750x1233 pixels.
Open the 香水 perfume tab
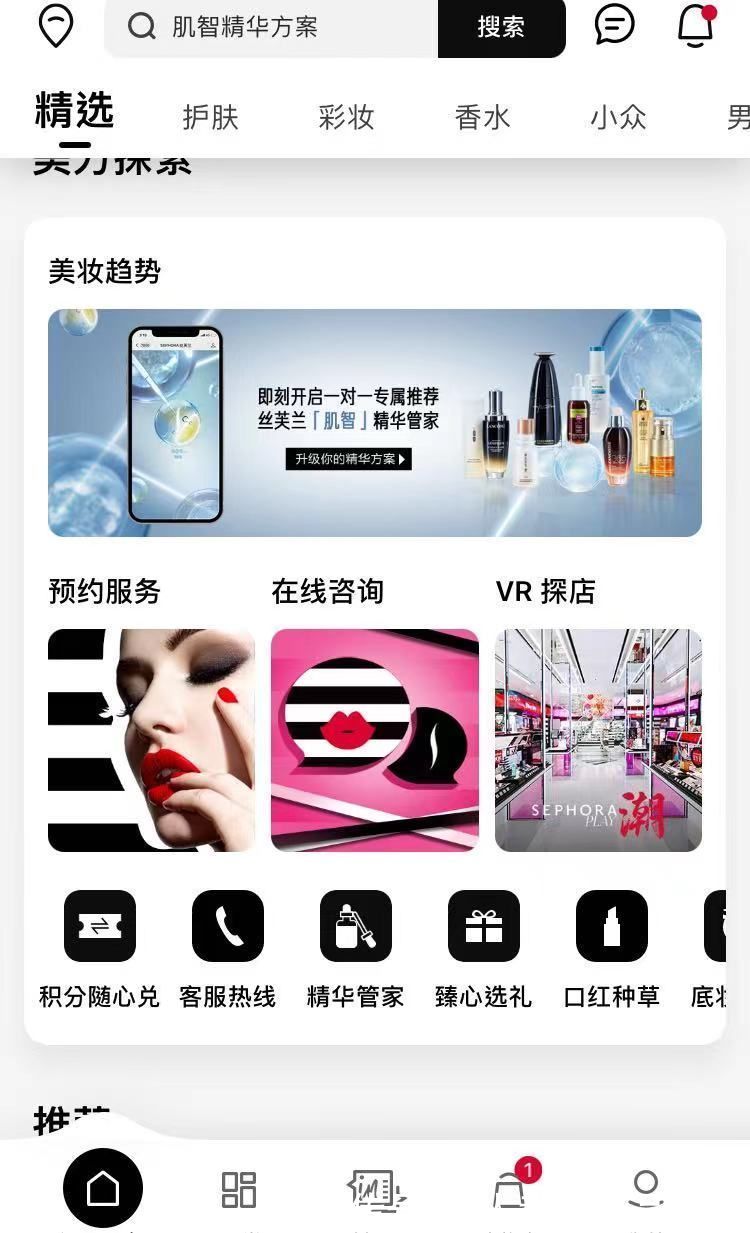click(483, 117)
